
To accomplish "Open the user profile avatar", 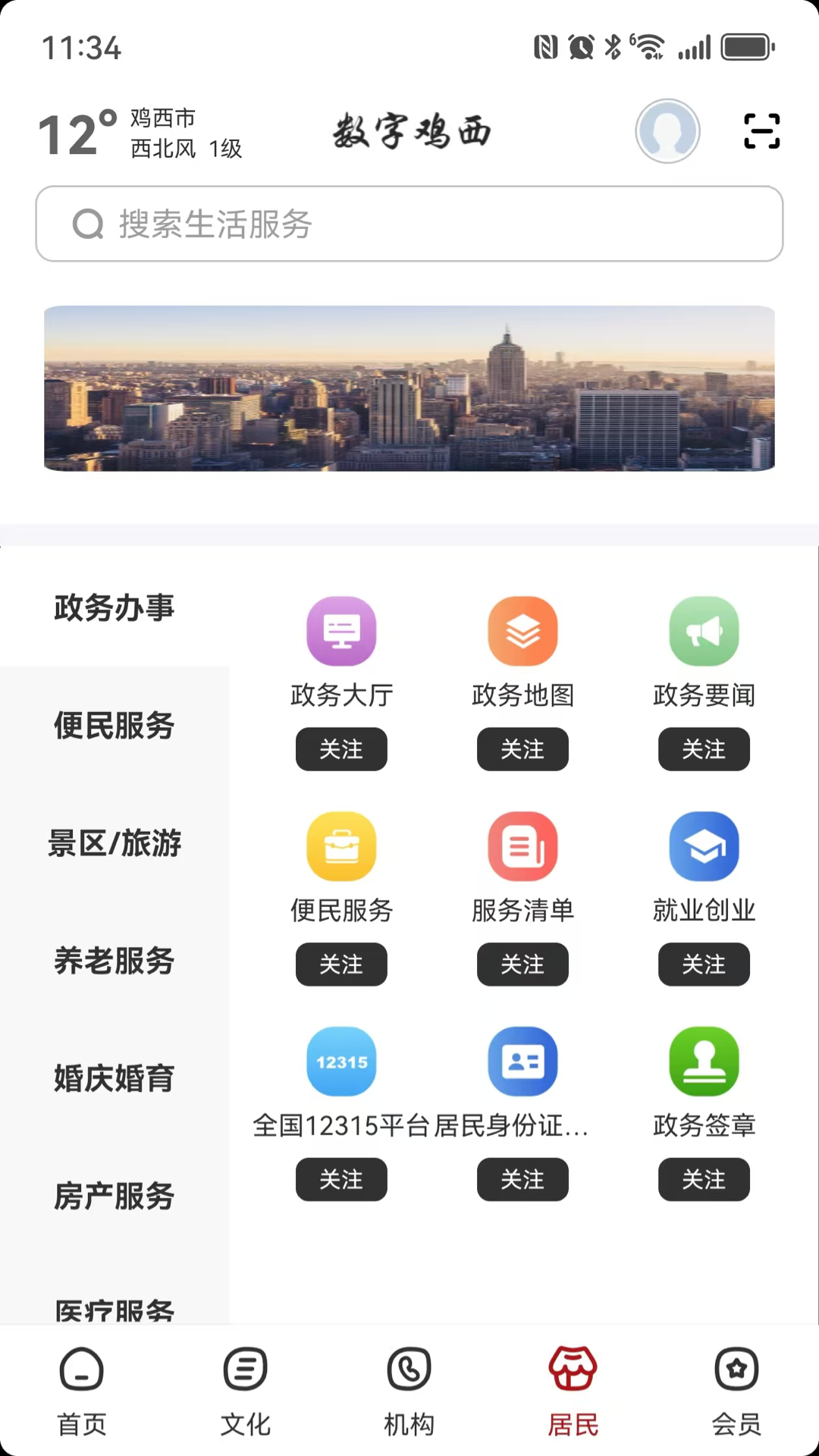I will (x=667, y=131).
